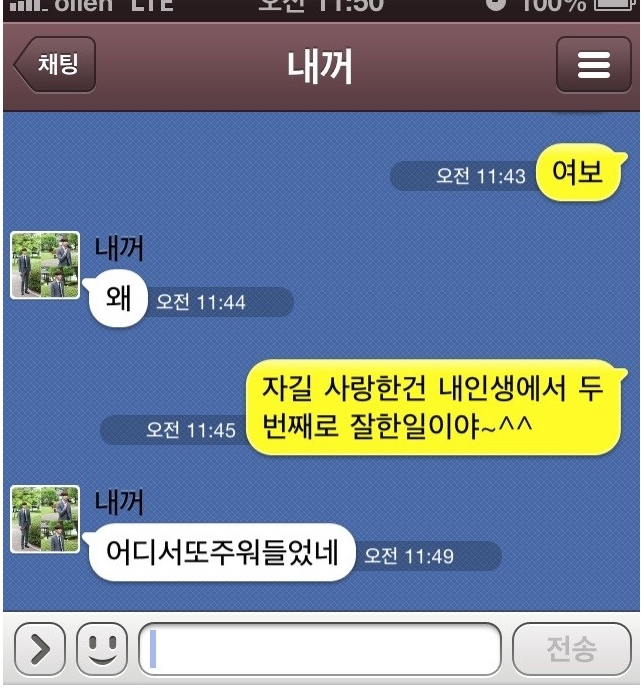
Task: Open the emoticon picker
Action: [x=102, y=650]
